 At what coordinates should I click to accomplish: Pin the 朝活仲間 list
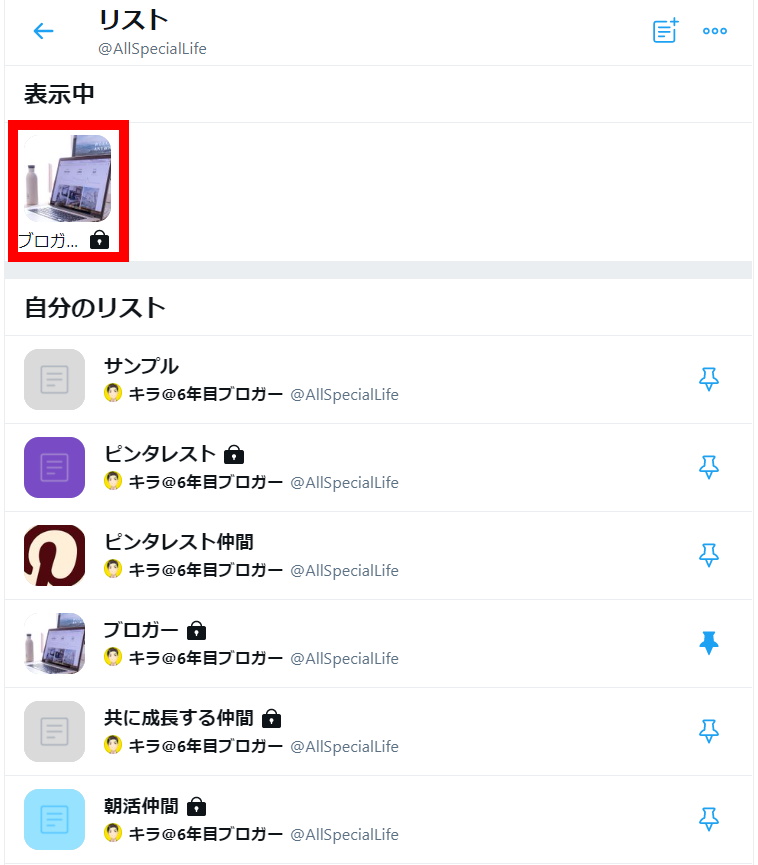(709, 819)
